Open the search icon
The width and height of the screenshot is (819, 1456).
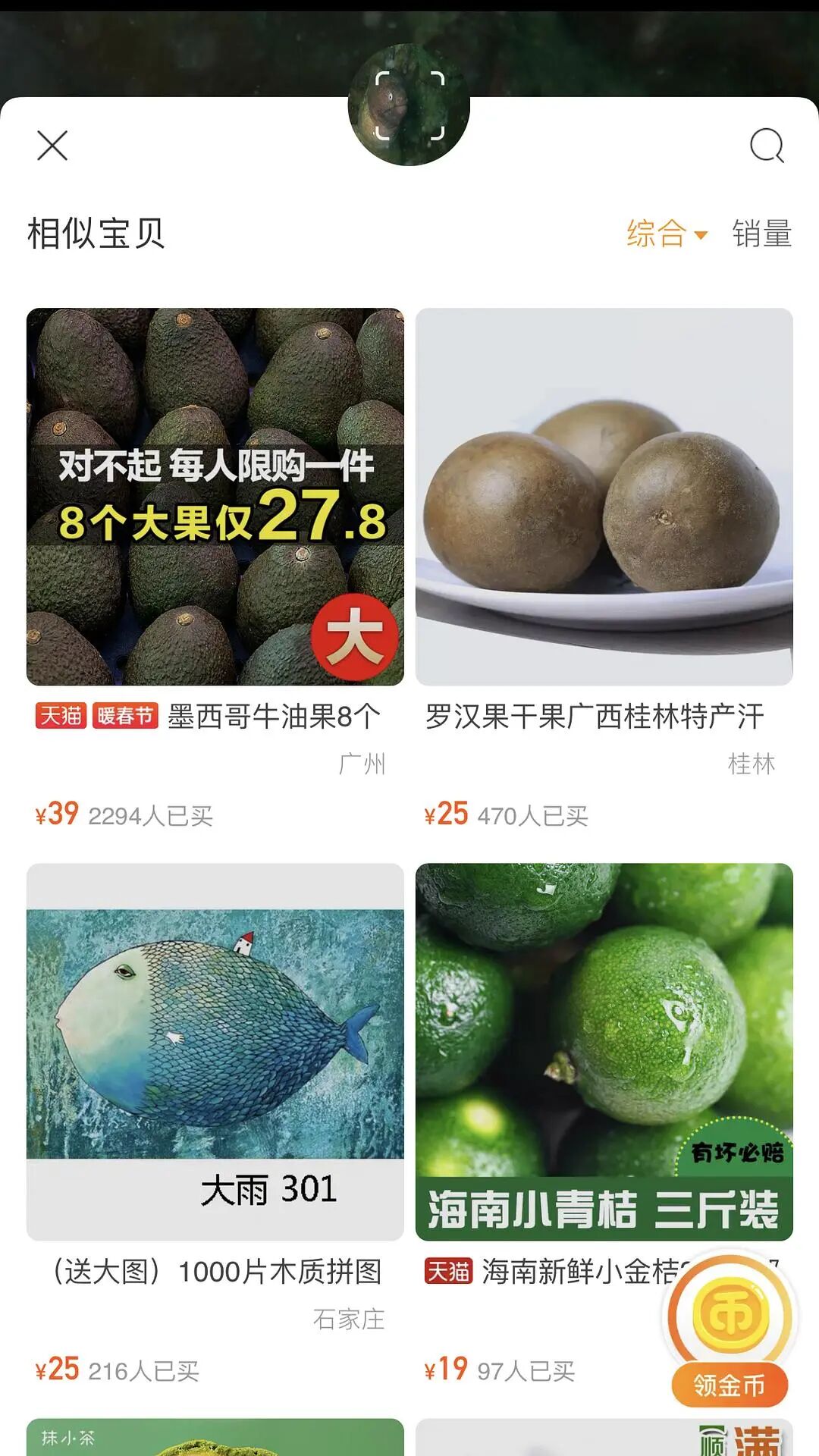click(x=766, y=146)
